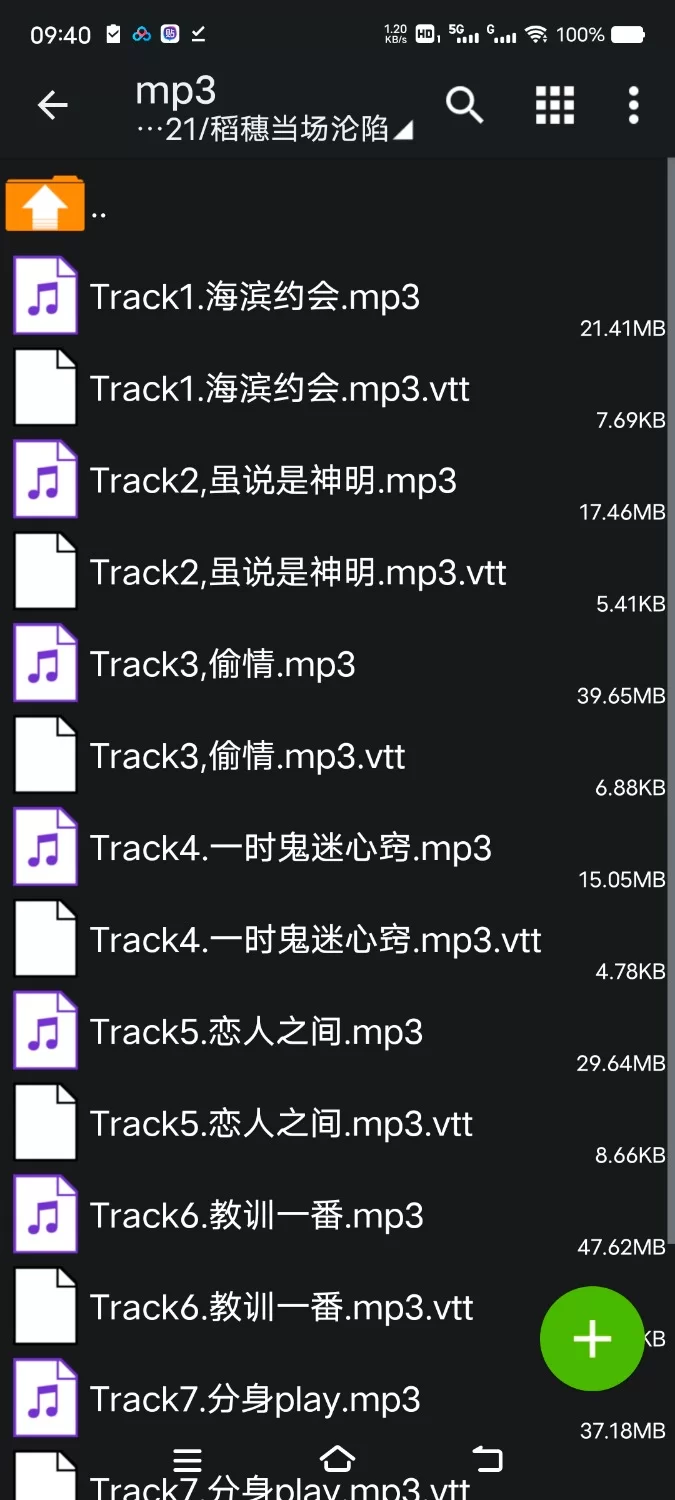The image size is (675, 1500).
Task: Open Track7.分身play.mp3
Action: pyautogui.click(x=255, y=1401)
